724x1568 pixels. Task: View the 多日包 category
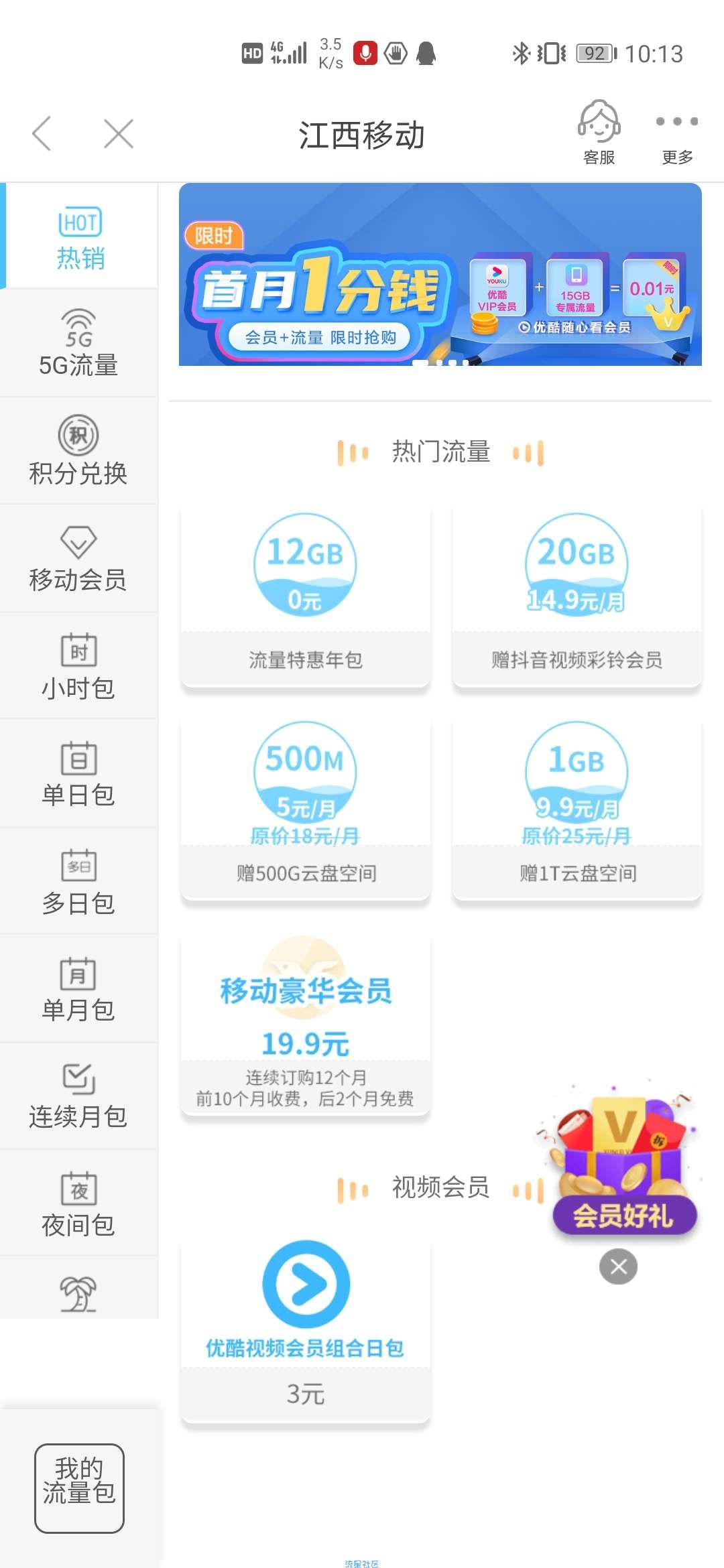(x=78, y=881)
